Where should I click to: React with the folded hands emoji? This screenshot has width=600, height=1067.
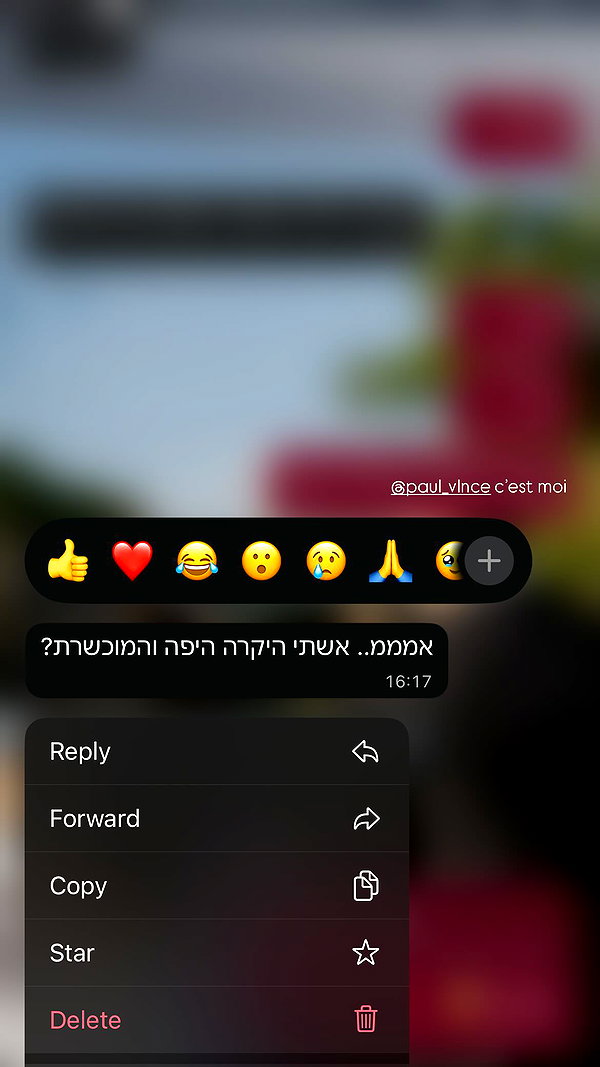point(390,561)
